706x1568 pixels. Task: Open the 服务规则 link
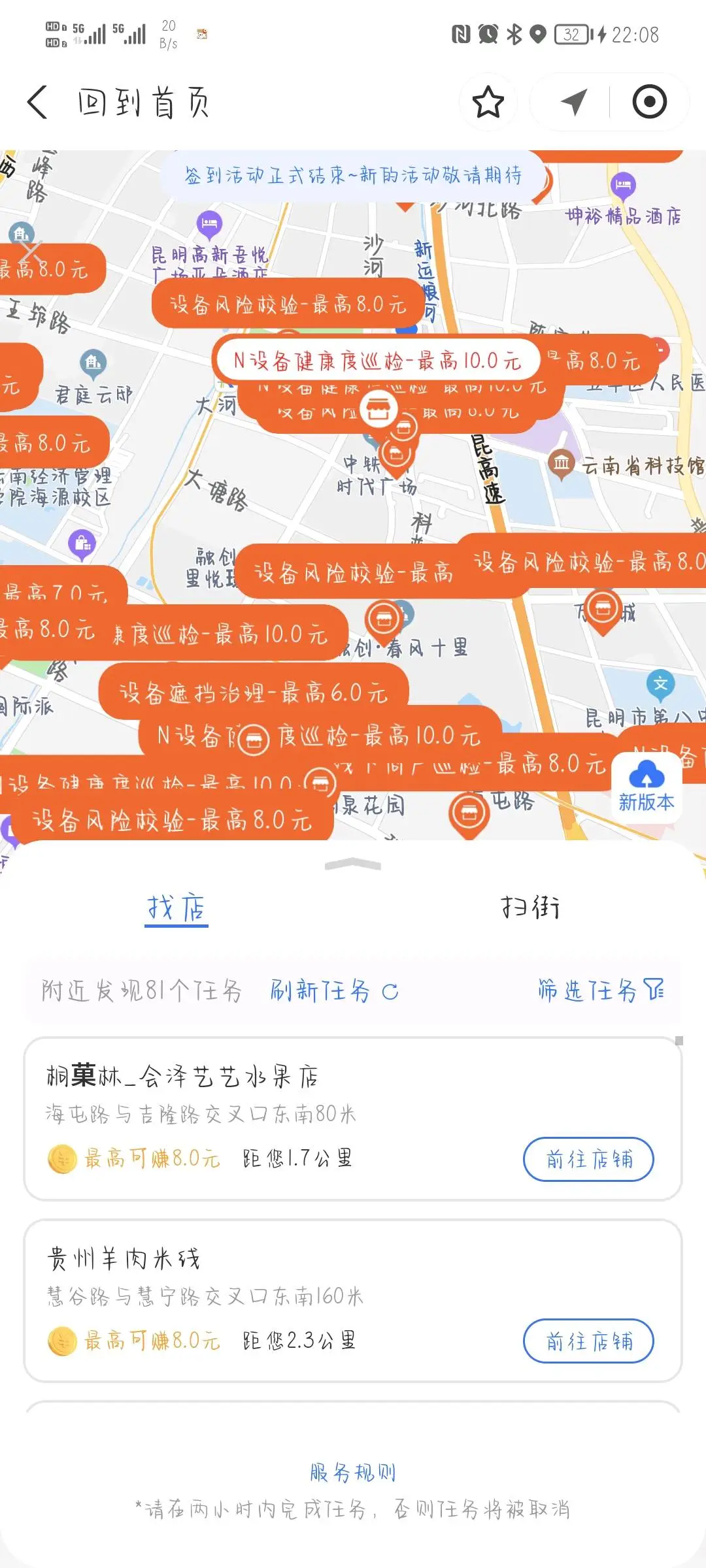pyautogui.click(x=353, y=1472)
